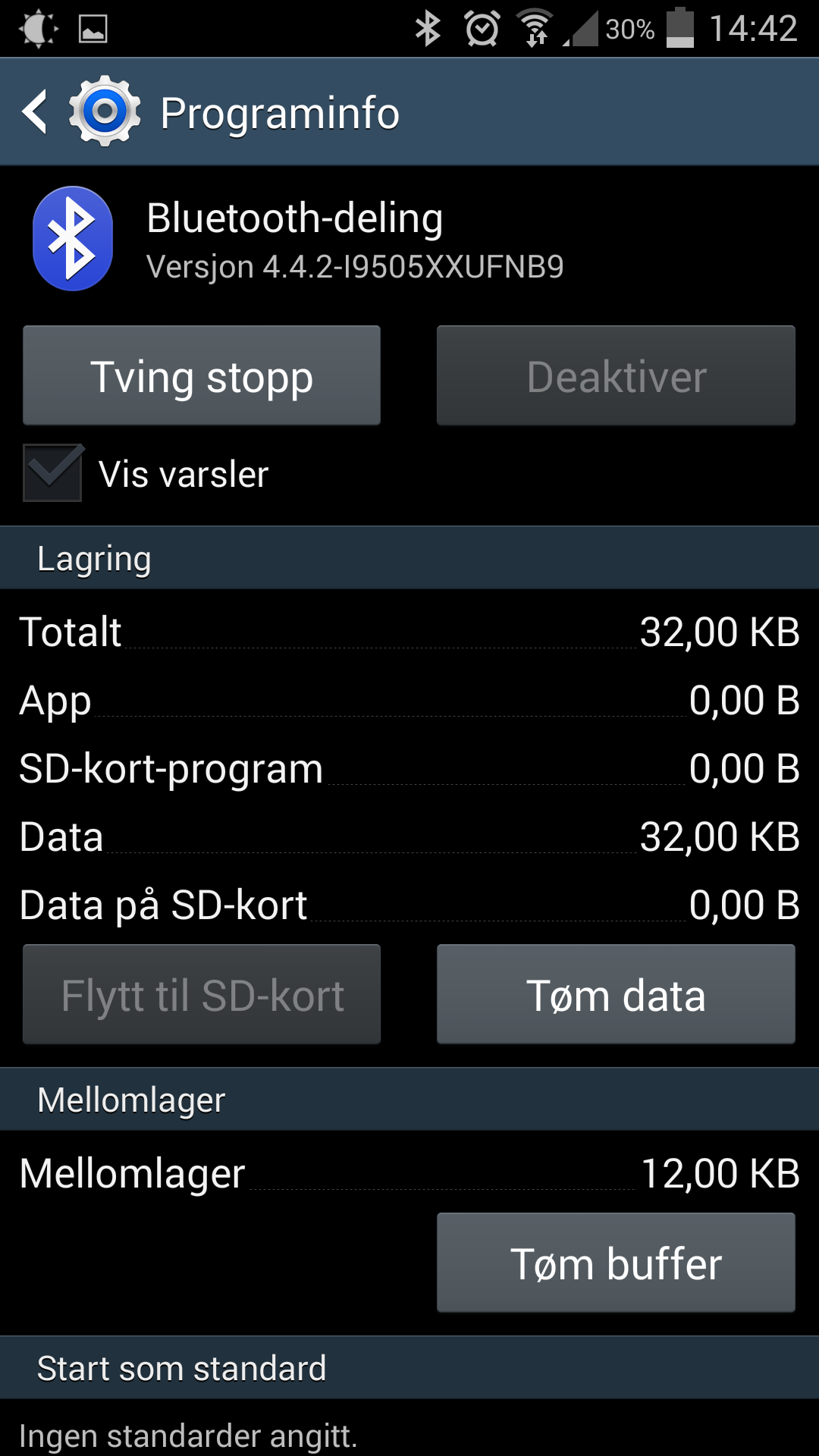Screen dimensions: 819x1456
Task: Tap the Tving stopp button
Action: [x=202, y=375]
